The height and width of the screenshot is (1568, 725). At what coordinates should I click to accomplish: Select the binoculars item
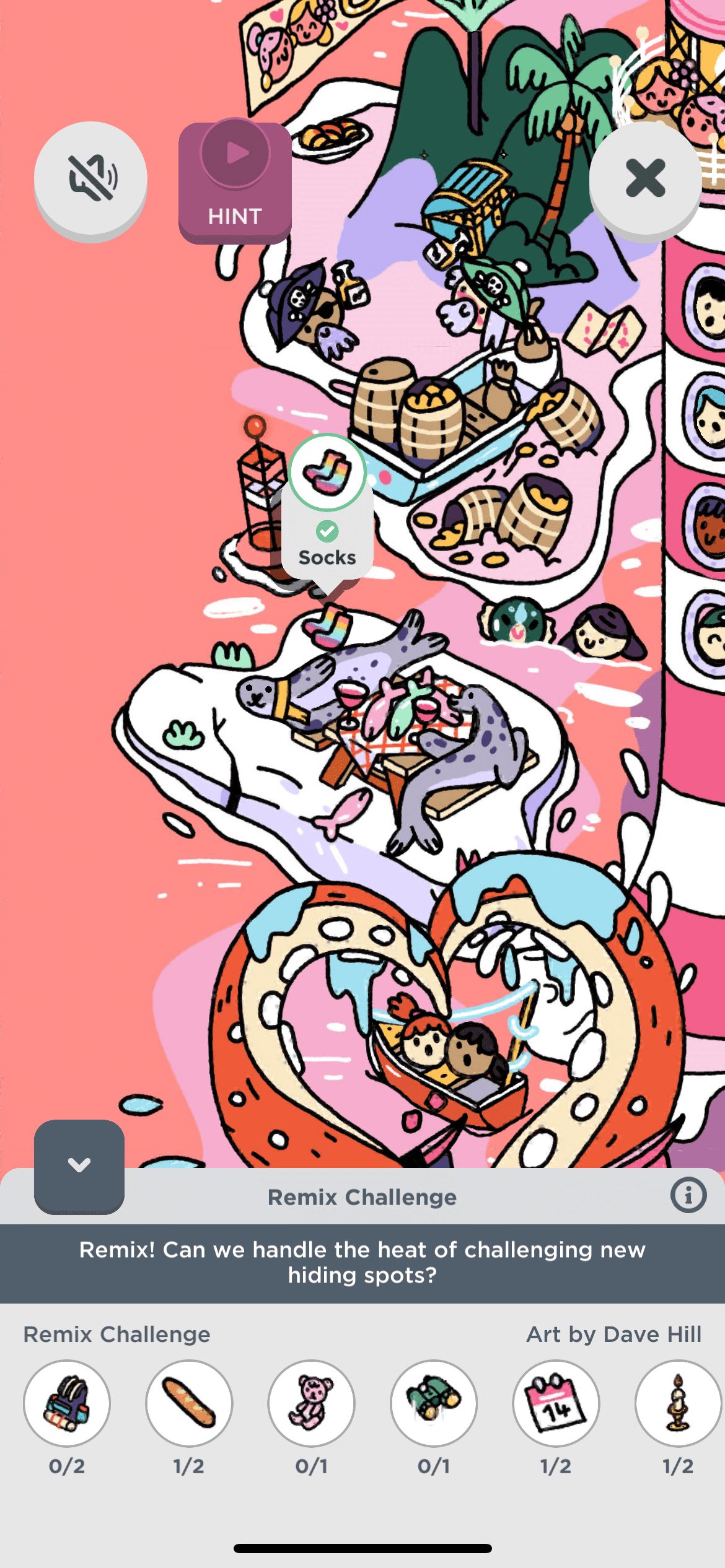pyautogui.click(x=434, y=1403)
